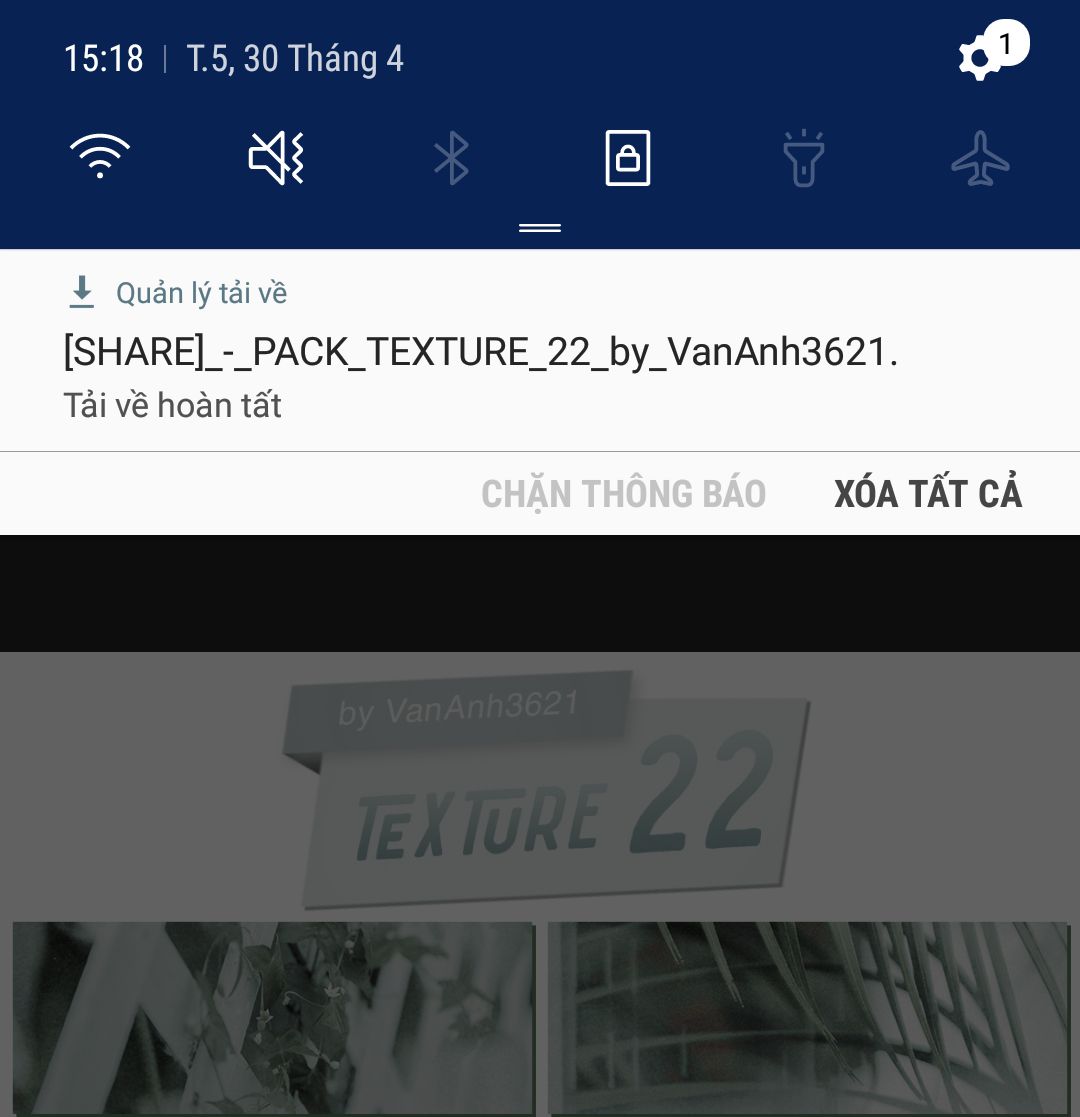
Task: Toggle the mute/vibrate sound mode
Action: 276,158
